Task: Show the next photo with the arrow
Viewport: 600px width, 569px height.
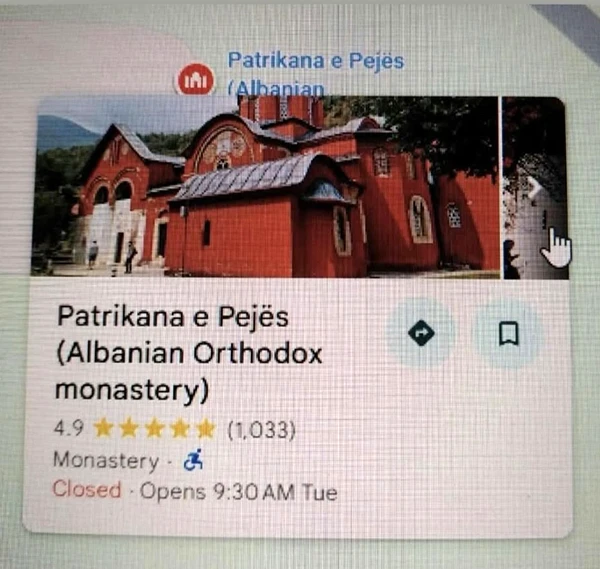Action: click(535, 187)
